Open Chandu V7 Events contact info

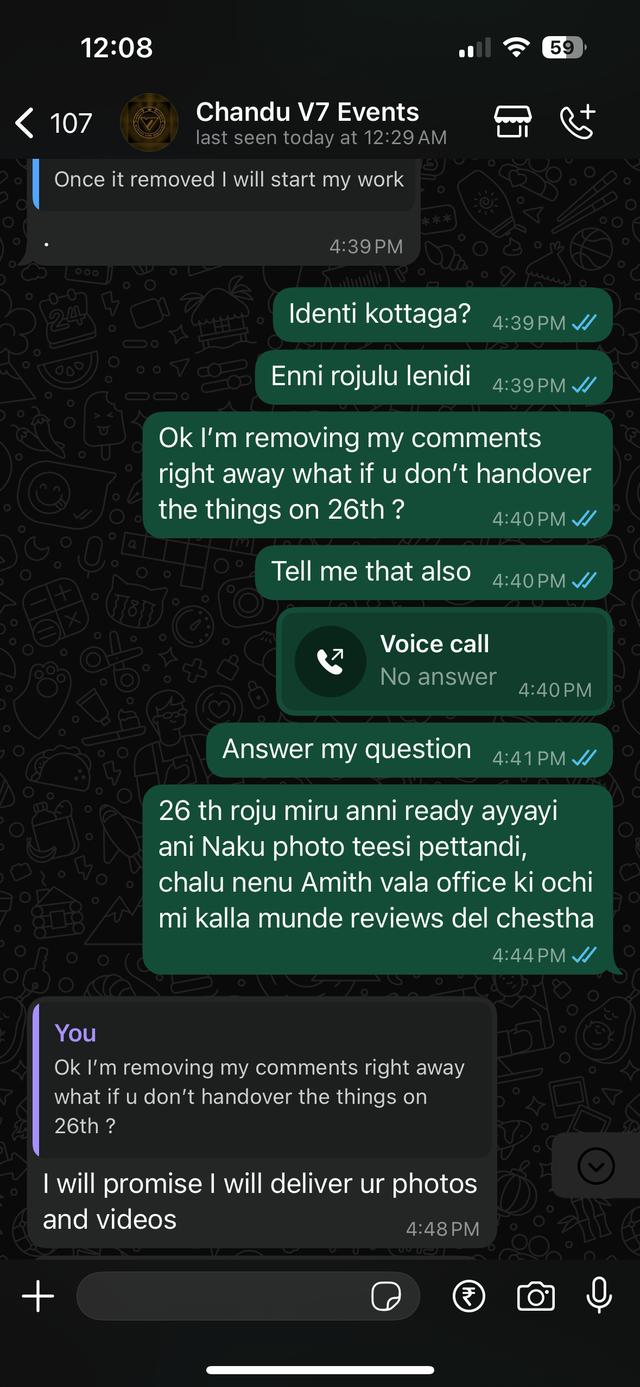(x=307, y=122)
